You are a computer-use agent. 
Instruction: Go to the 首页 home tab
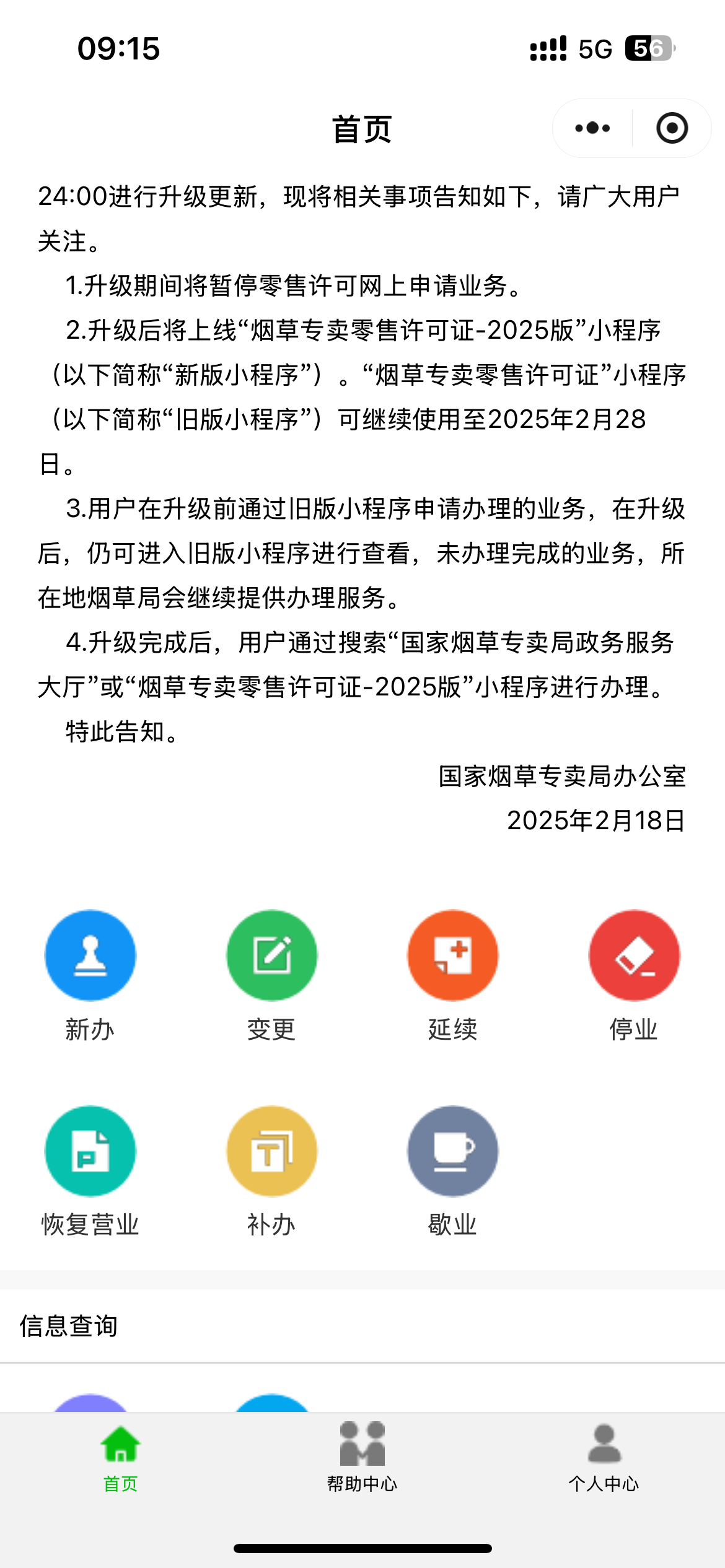point(121,1457)
